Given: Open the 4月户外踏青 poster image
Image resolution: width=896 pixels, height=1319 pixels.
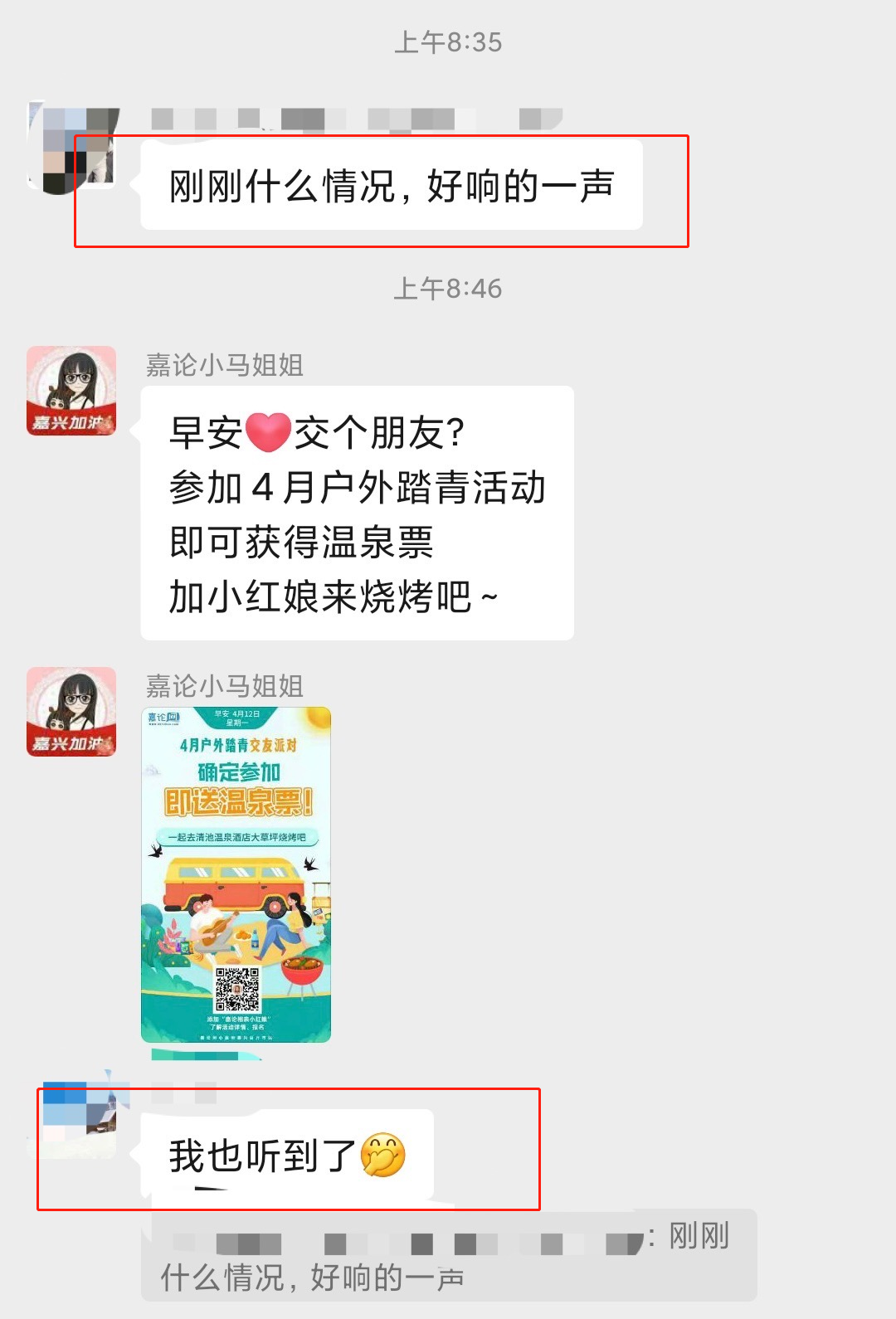Looking at the screenshot, I should click(236, 874).
